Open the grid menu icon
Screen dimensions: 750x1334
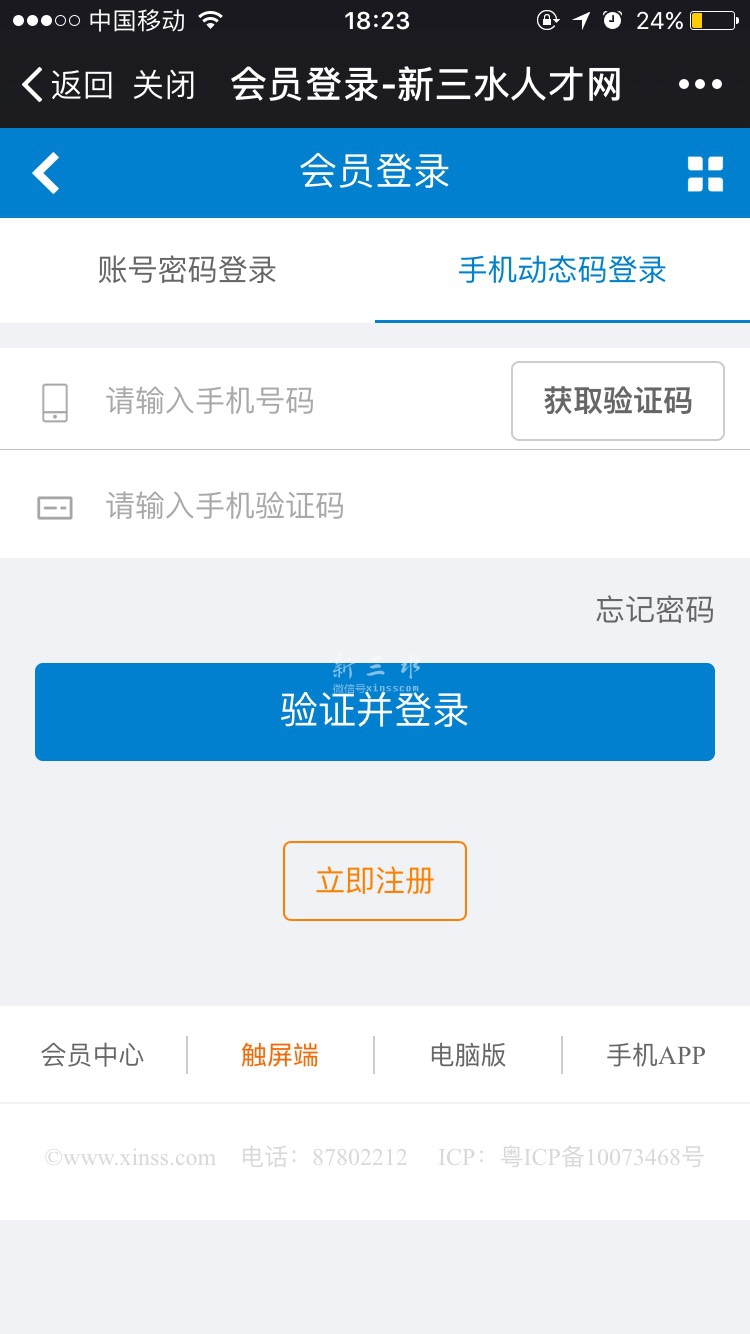pyautogui.click(x=705, y=173)
